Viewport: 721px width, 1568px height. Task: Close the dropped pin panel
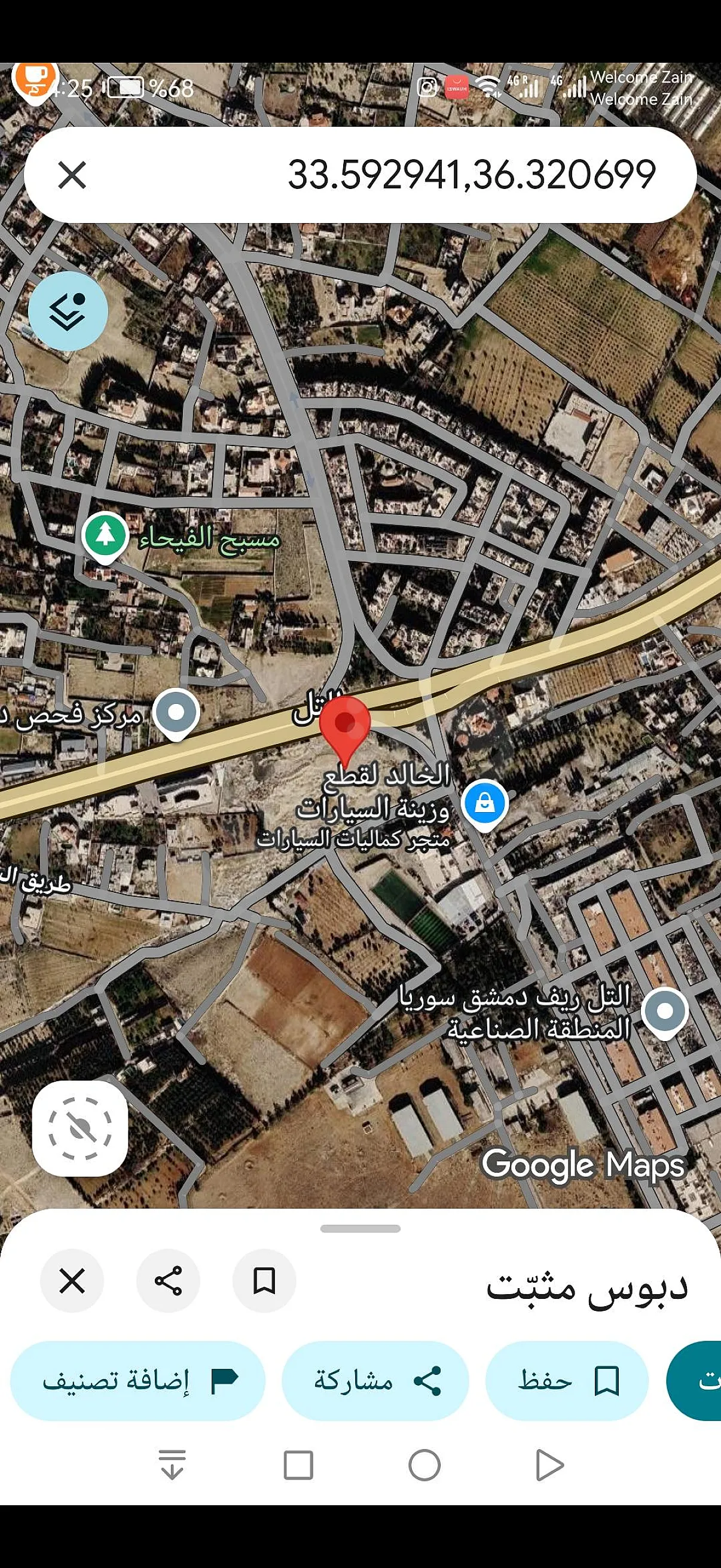[x=72, y=1282]
